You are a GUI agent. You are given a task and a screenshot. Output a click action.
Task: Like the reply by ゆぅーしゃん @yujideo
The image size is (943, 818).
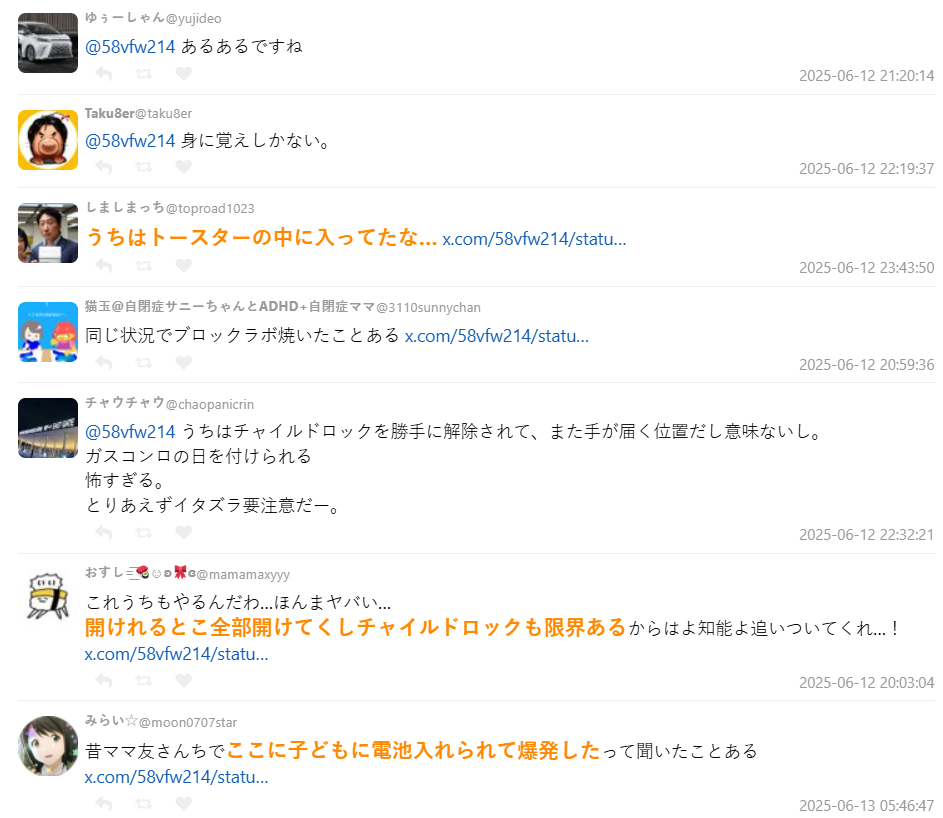click(183, 74)
